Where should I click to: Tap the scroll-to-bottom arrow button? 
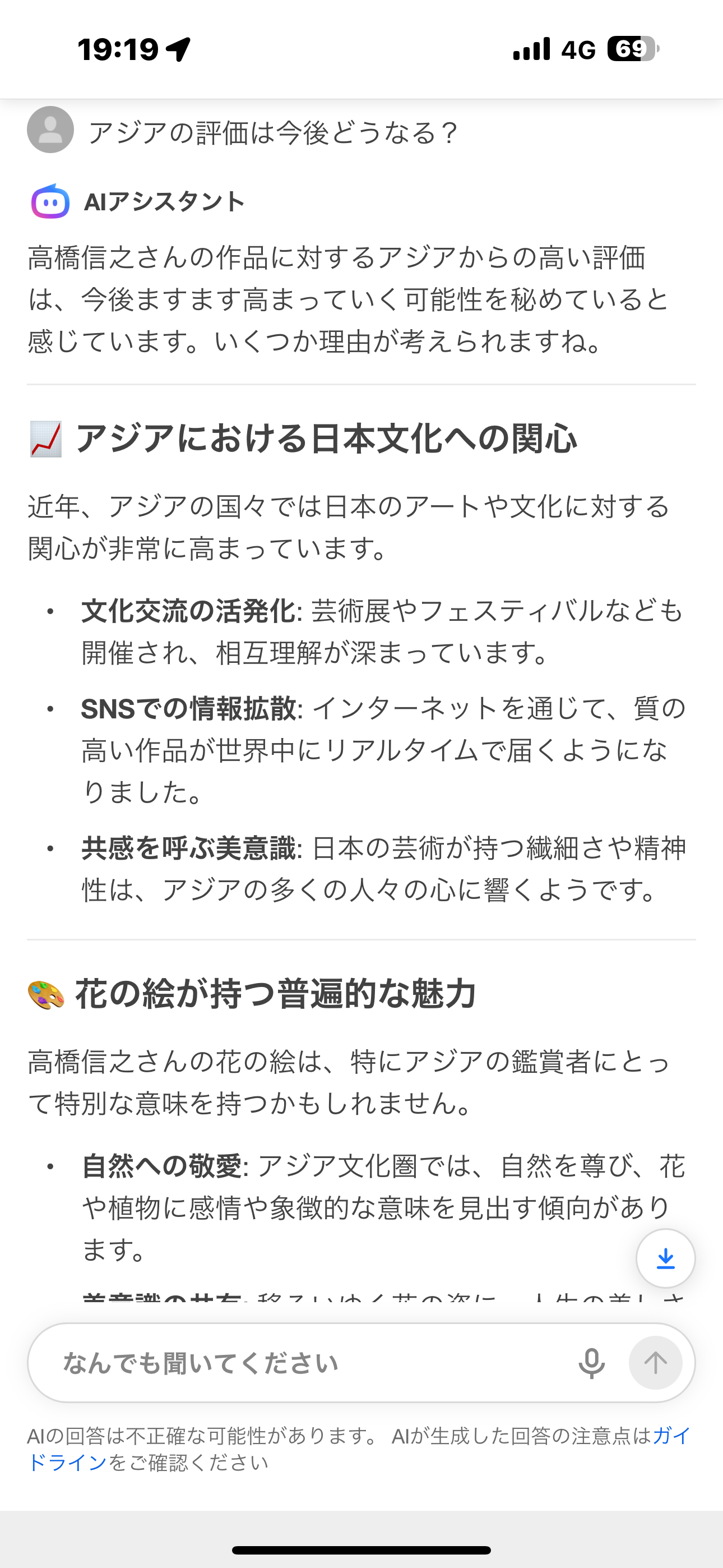tap(665, 1258)
